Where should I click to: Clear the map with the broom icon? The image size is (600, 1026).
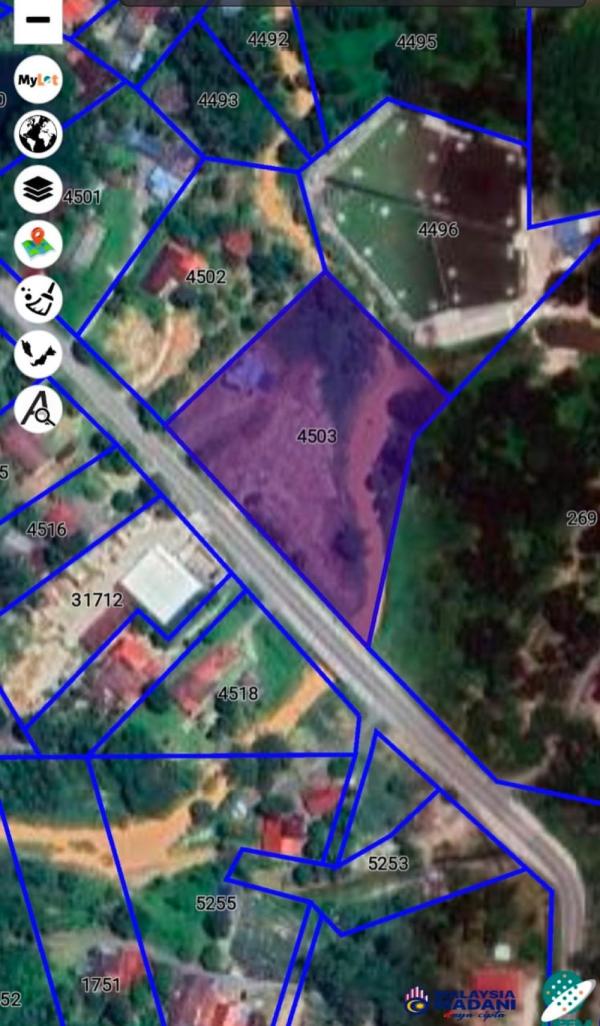pyautogui.click(x=38, y=299)
